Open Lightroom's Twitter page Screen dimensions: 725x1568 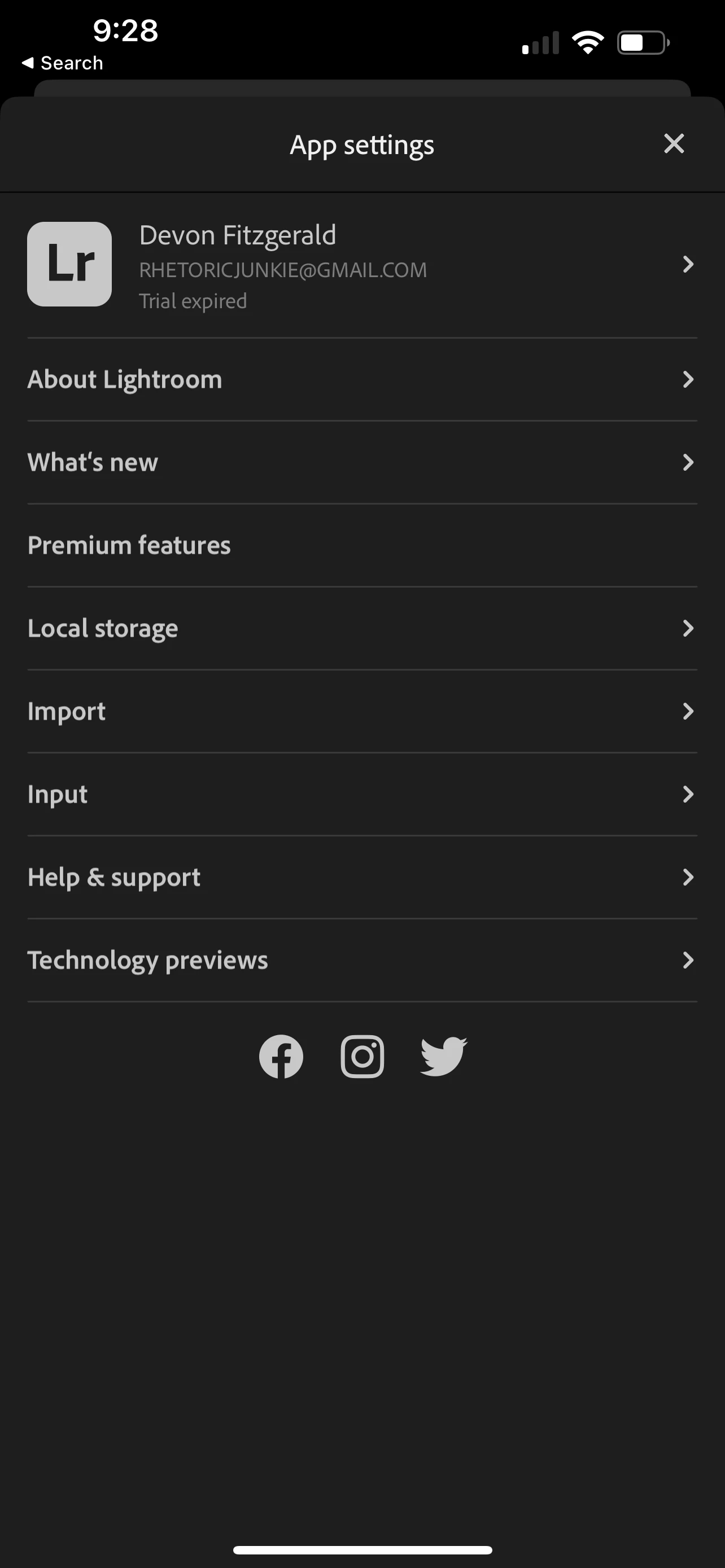pyautogui.click(x=444, y=1057)
